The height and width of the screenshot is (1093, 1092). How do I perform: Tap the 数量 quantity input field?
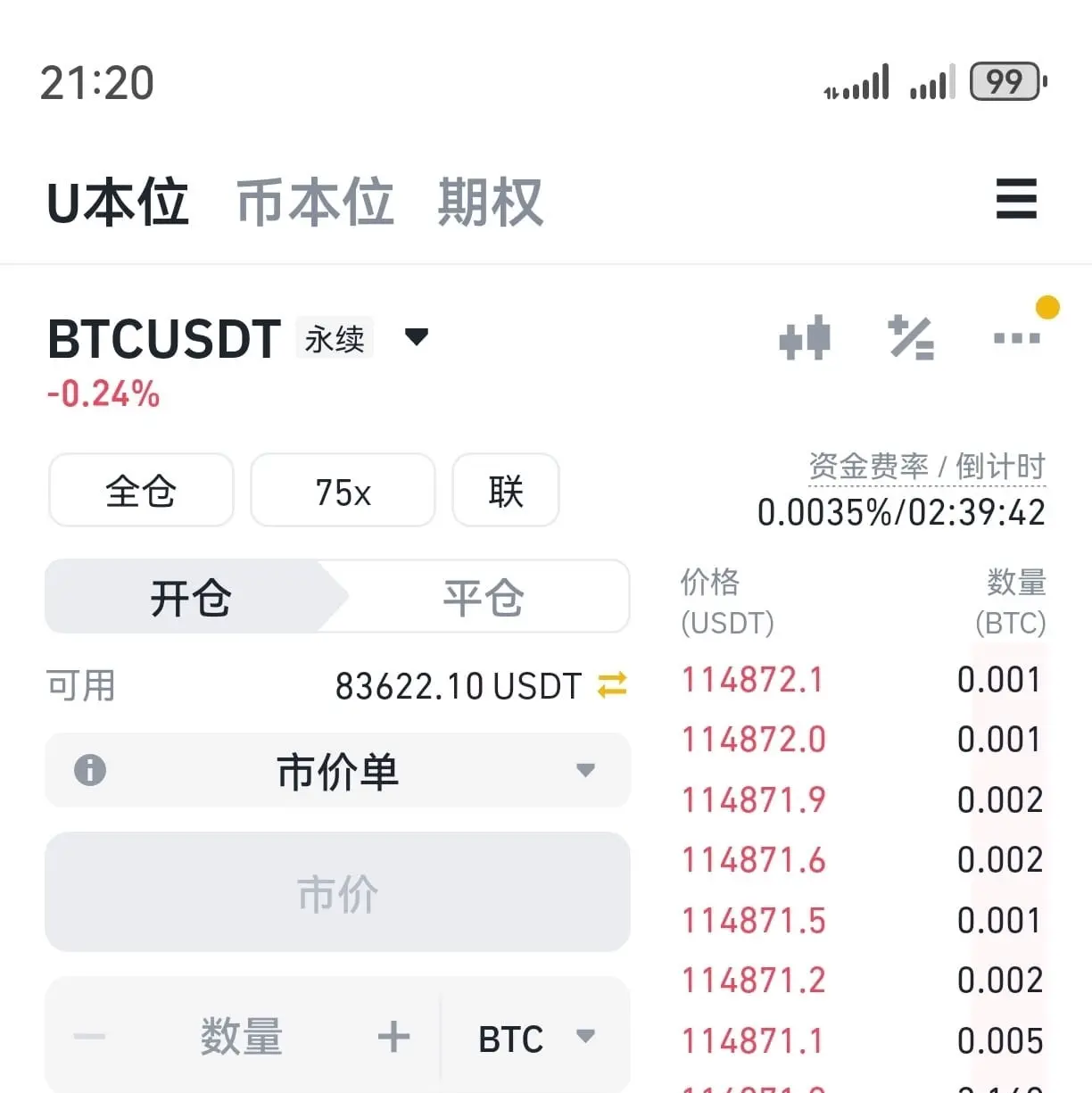tap(241, 1037)
